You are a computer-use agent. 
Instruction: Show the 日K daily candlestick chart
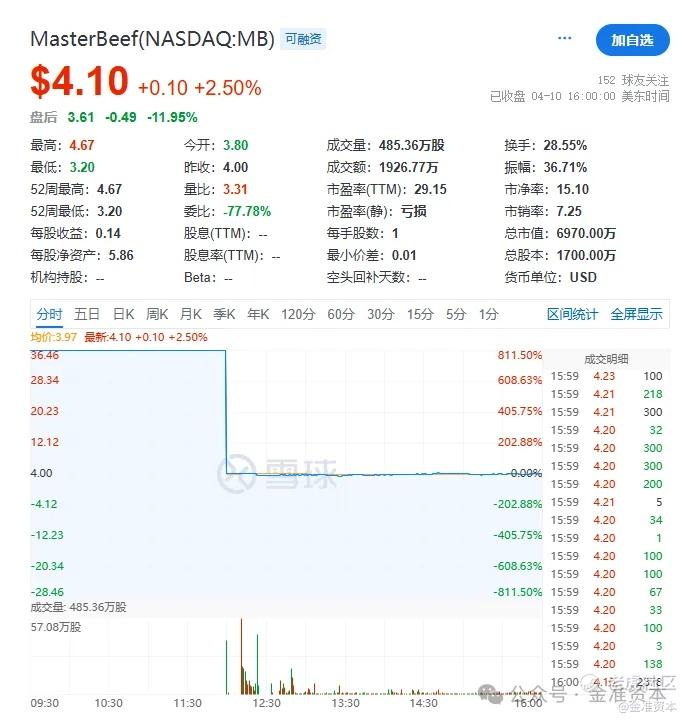click(x=123, y=314)
